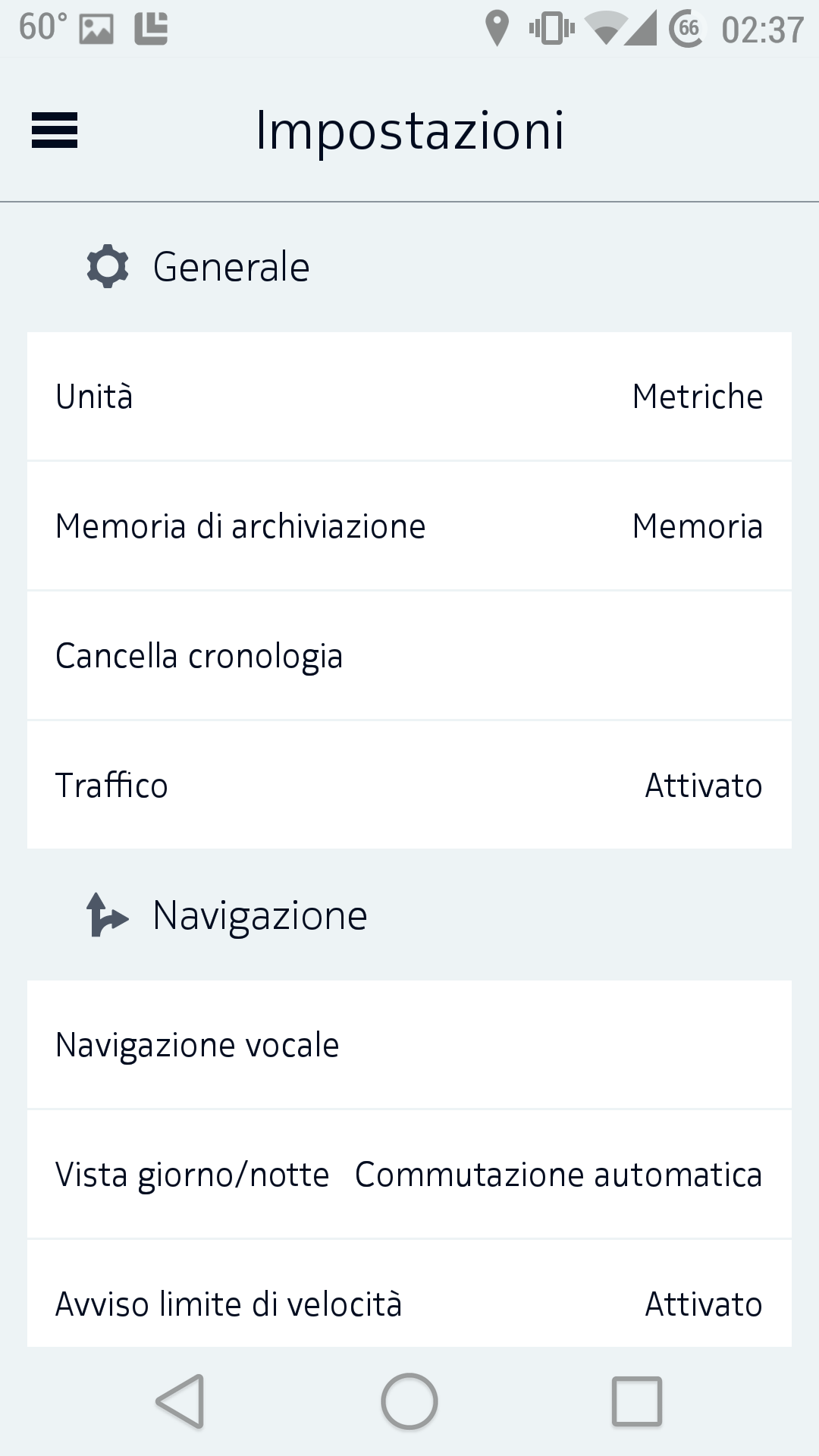Open Avviso limite di velocità setting
This screenshot has width=819, height=1456.
tap(409, 1294)
